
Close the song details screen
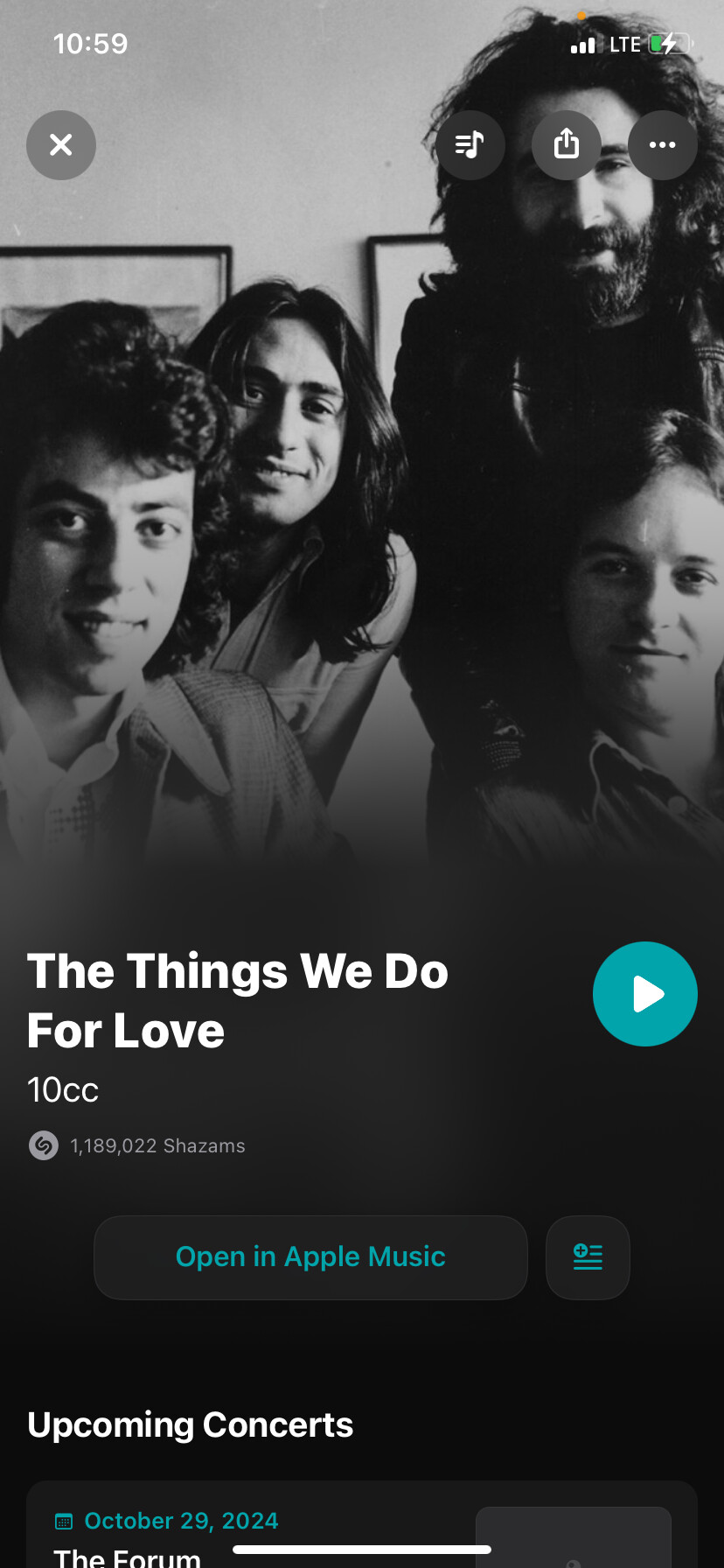click(x=61, y=145)
